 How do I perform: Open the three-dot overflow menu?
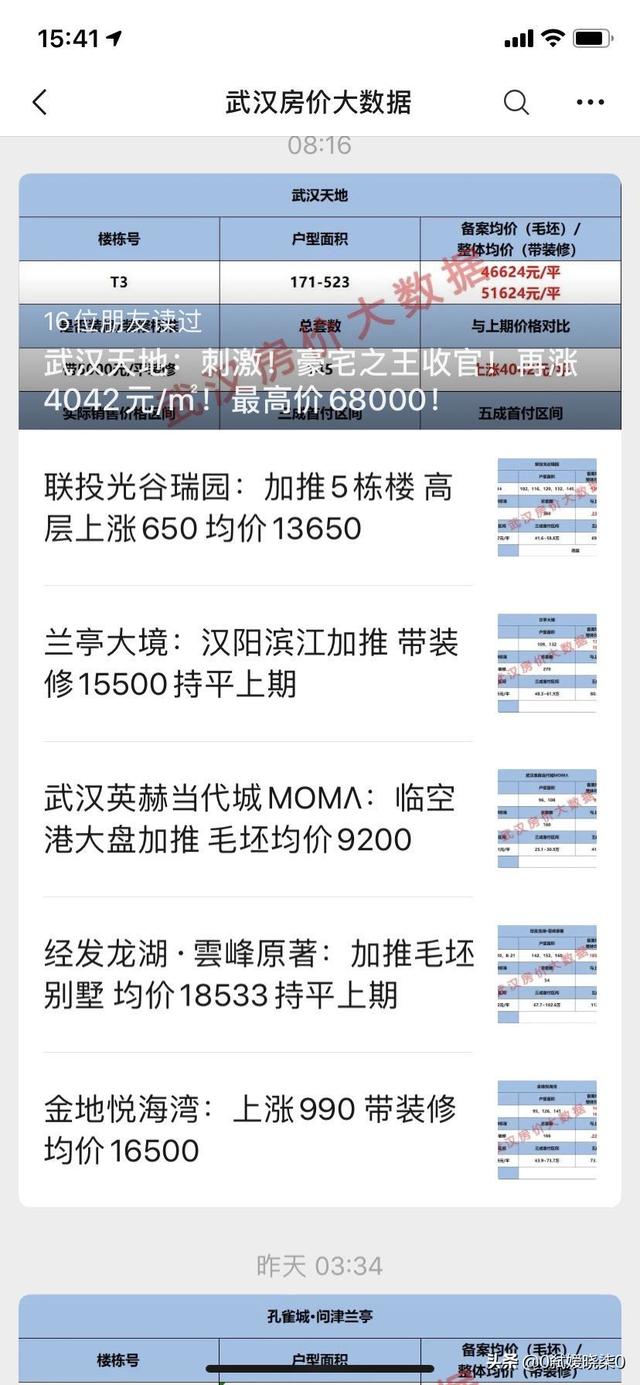[590, 102]
